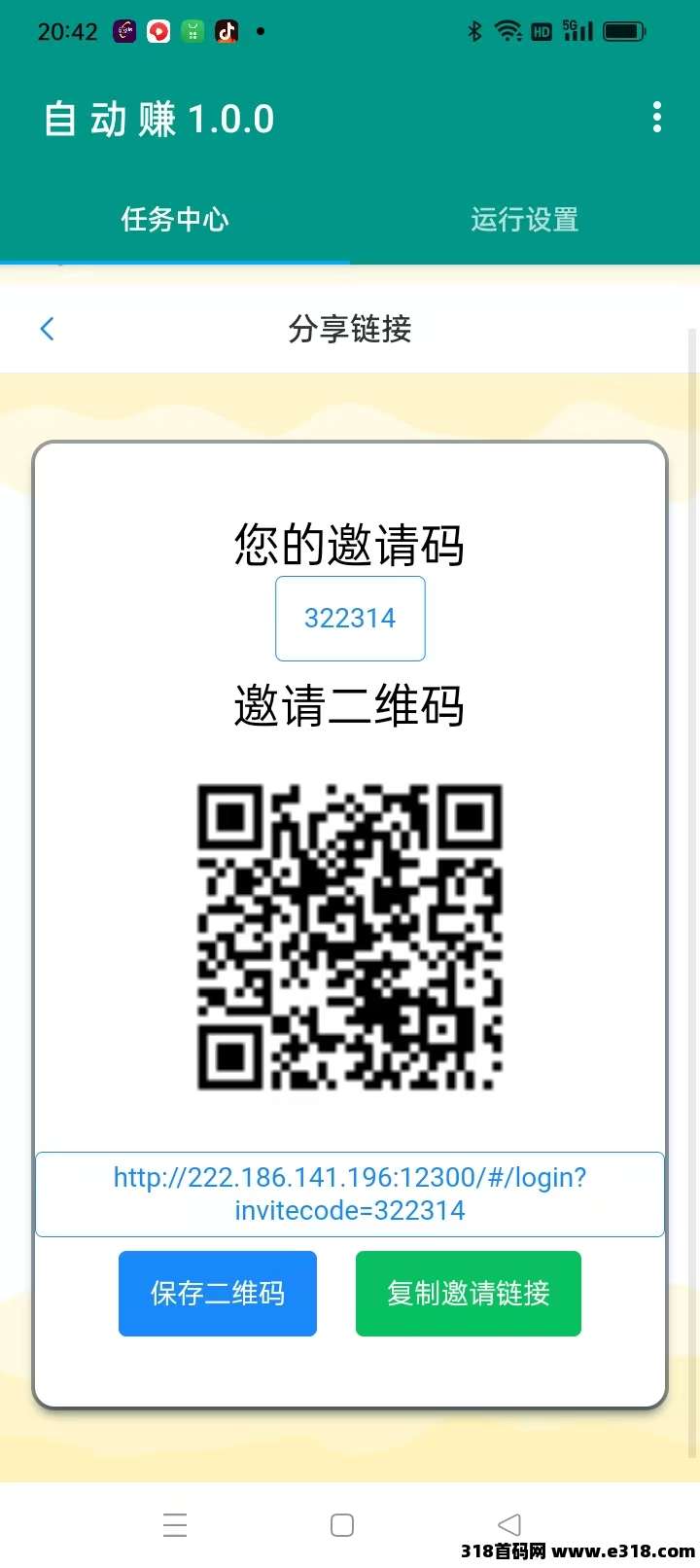Switch to the 任务中心 tab
700x1568 pixels.
tap(175, 220)
